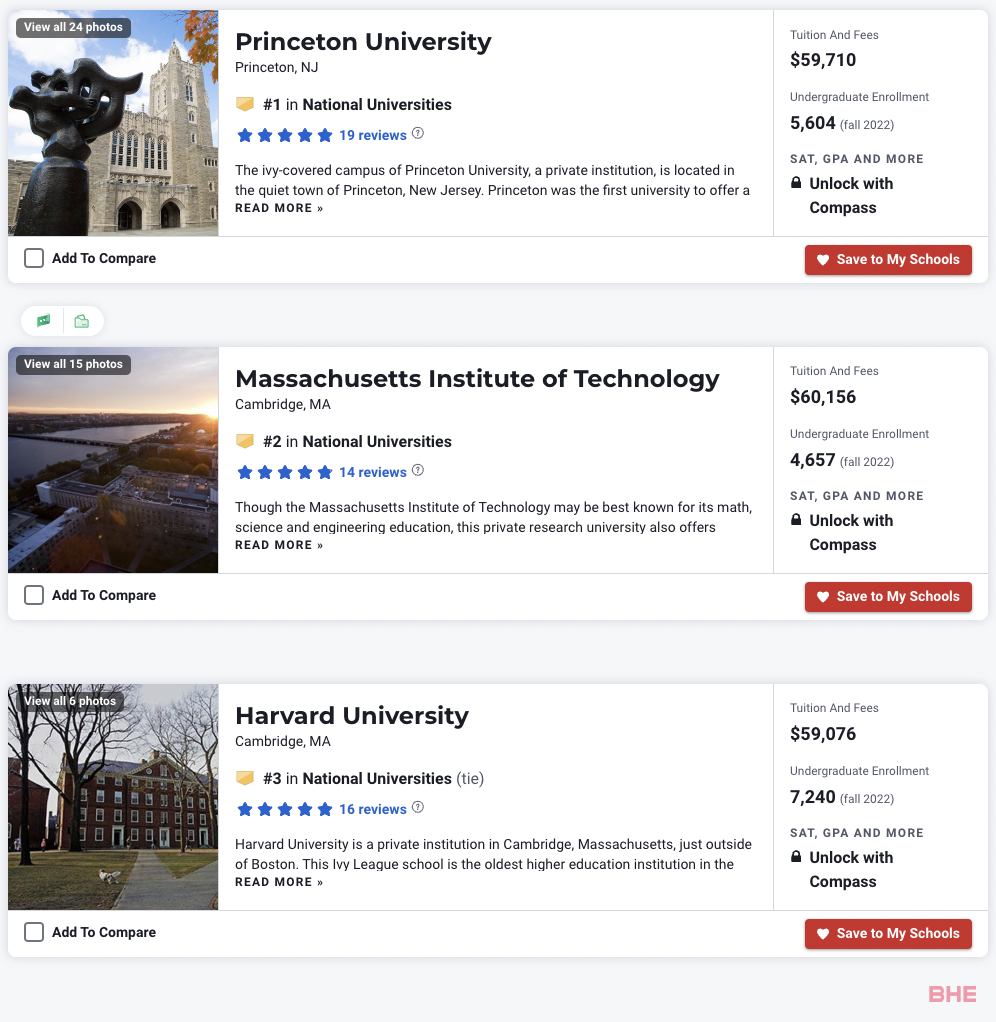Open Princeton University page
The width and height of the screenshot is (996, 1022).
point(363,42)
